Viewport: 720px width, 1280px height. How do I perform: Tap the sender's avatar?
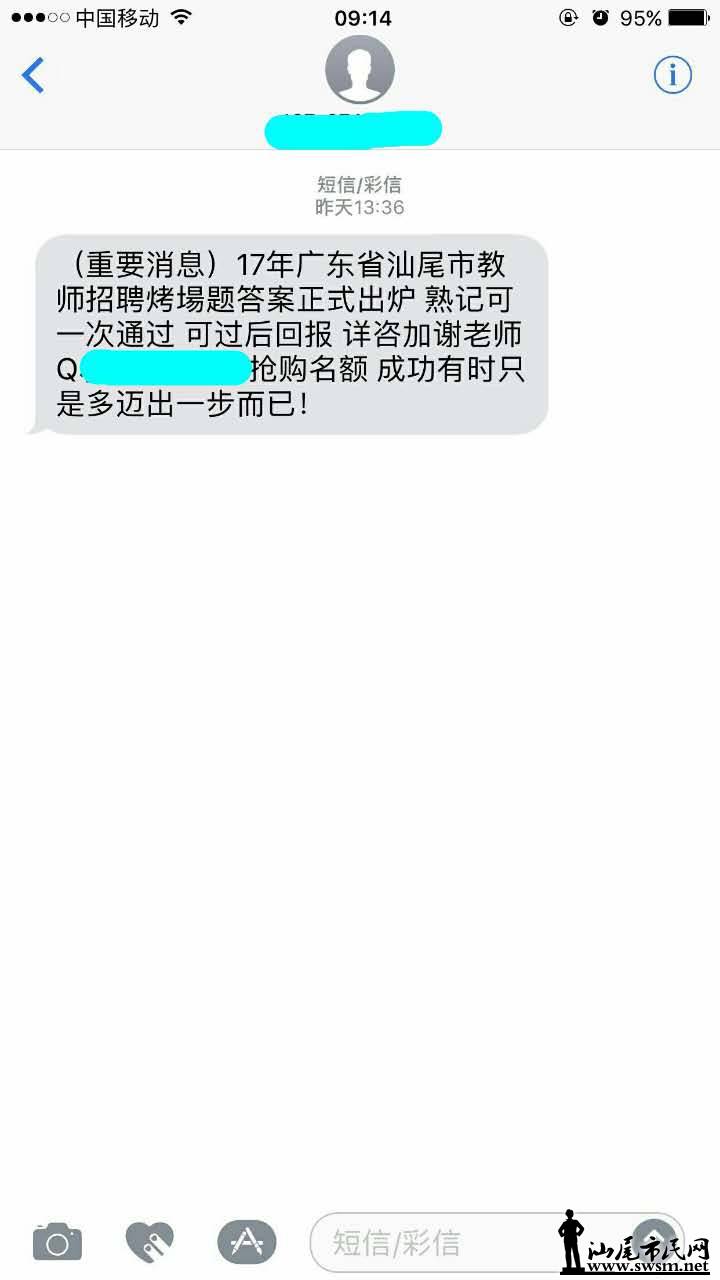tap(360, 70)
